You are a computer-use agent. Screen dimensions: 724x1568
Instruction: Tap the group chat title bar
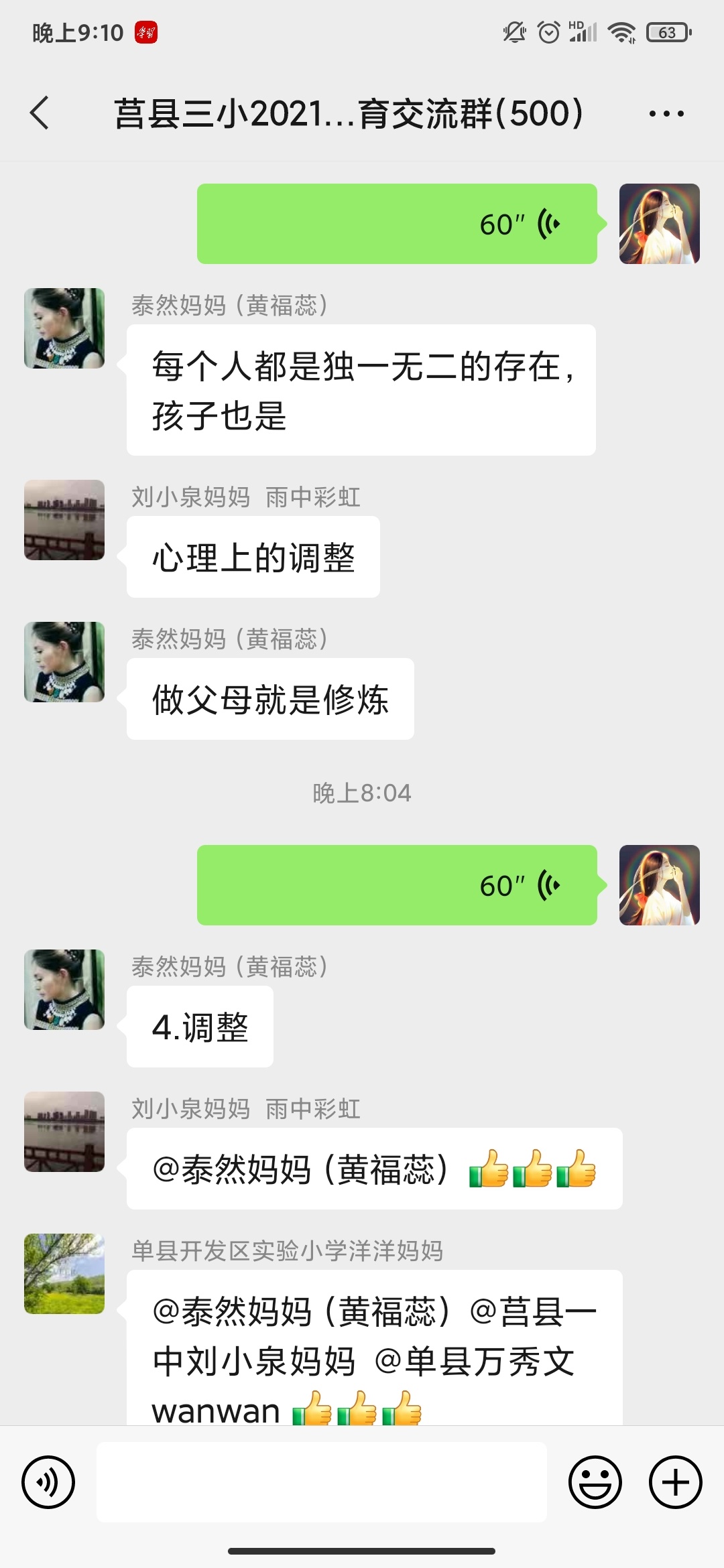(349, 113)
